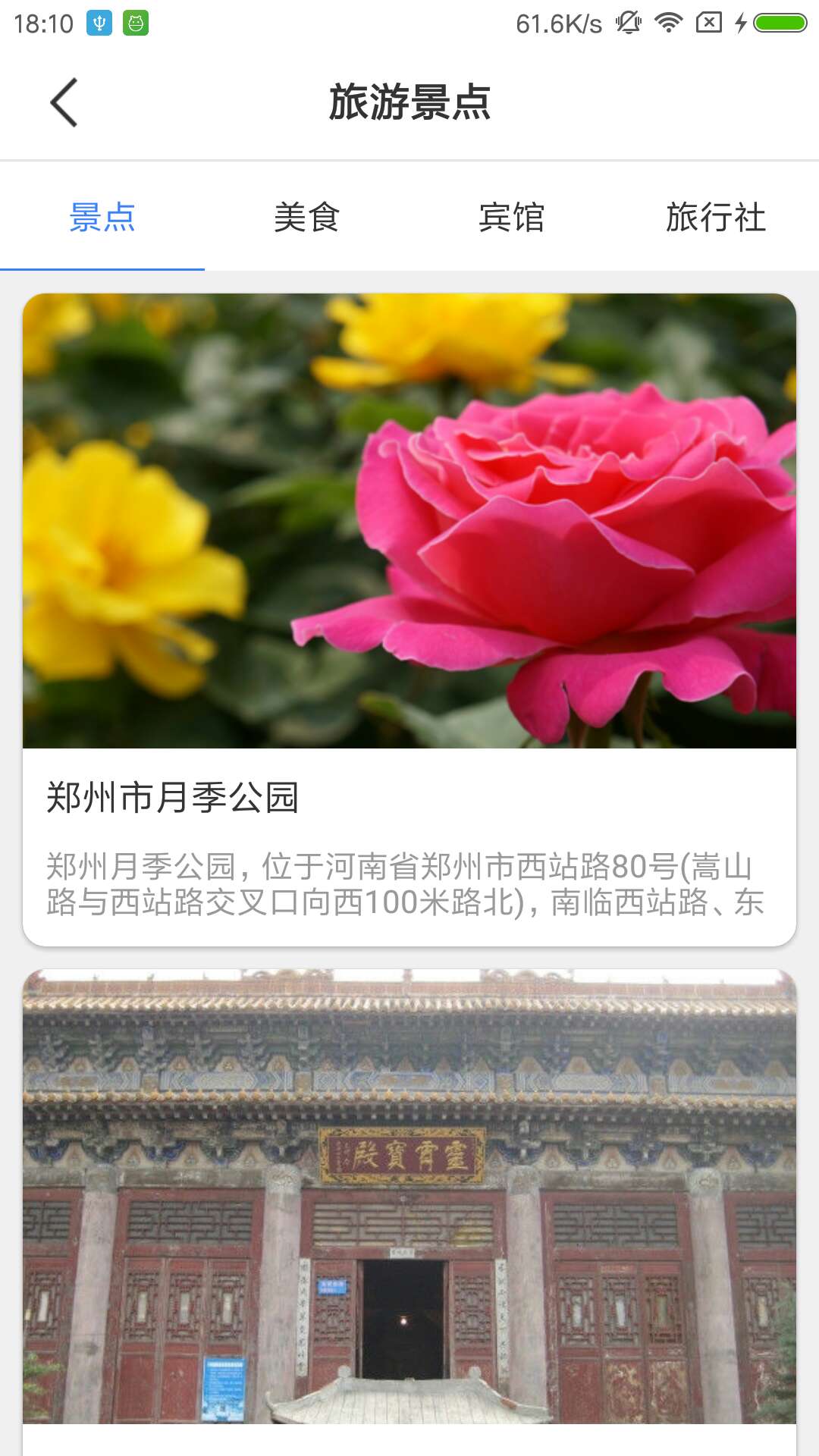Read the 郑州月季公园 description text
This screenshot has width=819, height=1456.
402,883
